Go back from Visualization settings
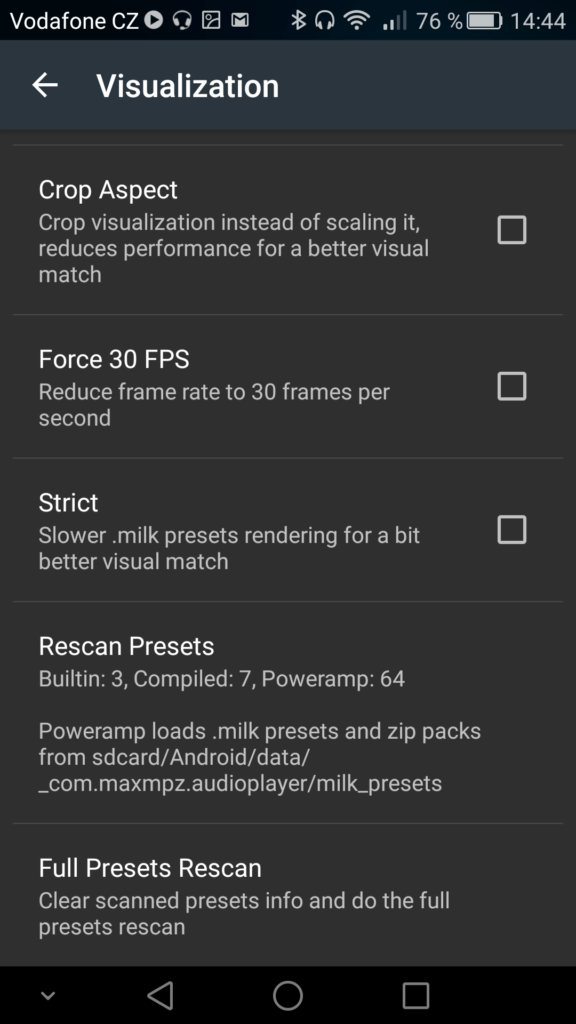The height and width of the screenshot is (1024, 576). click(x=45, y=86)
